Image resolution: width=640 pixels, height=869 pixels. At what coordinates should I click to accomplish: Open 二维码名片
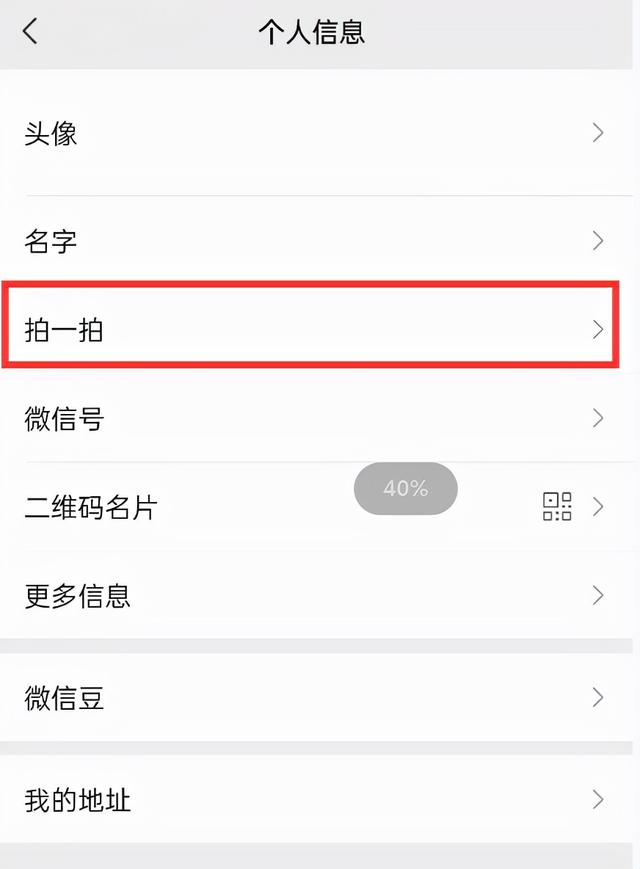click(316, 507)
